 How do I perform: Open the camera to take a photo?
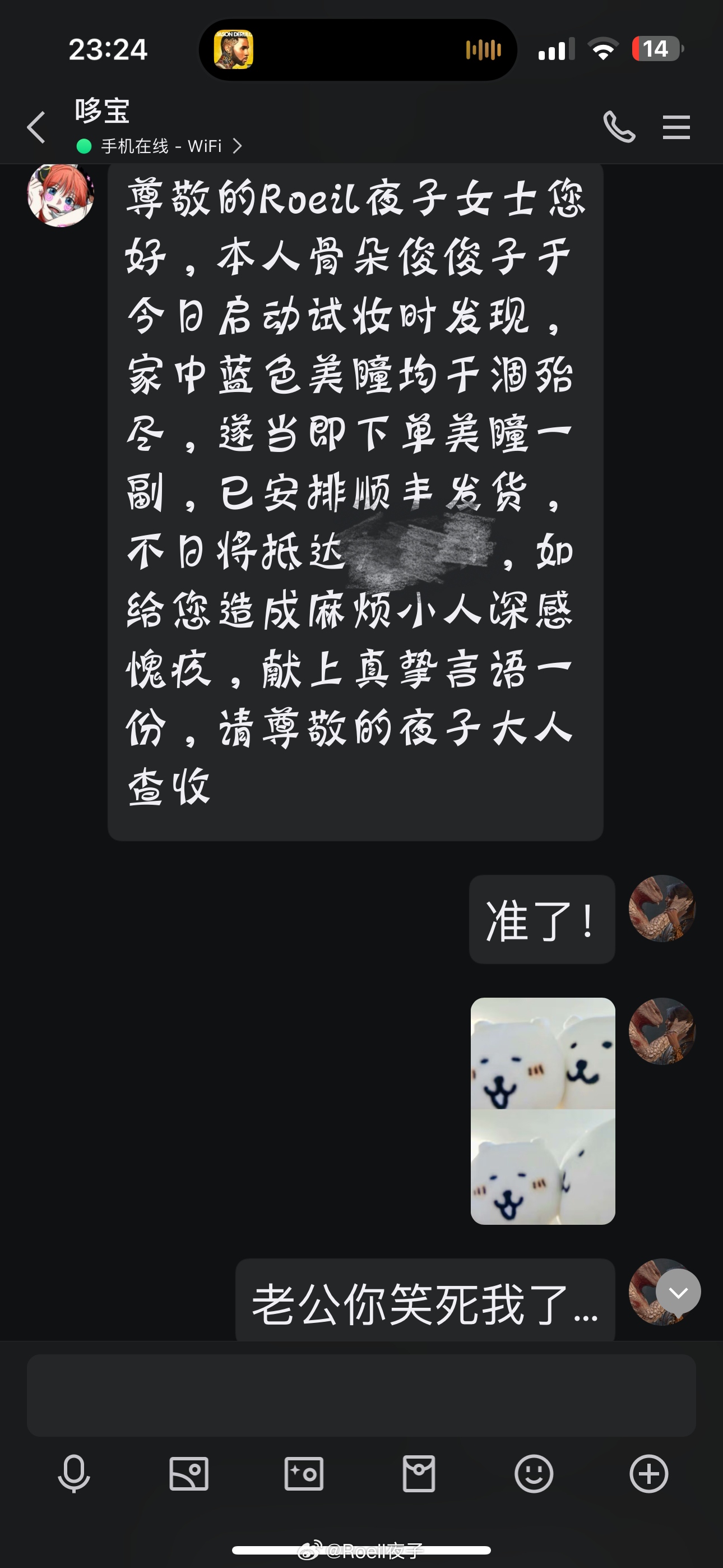[x=304, y=1474]
